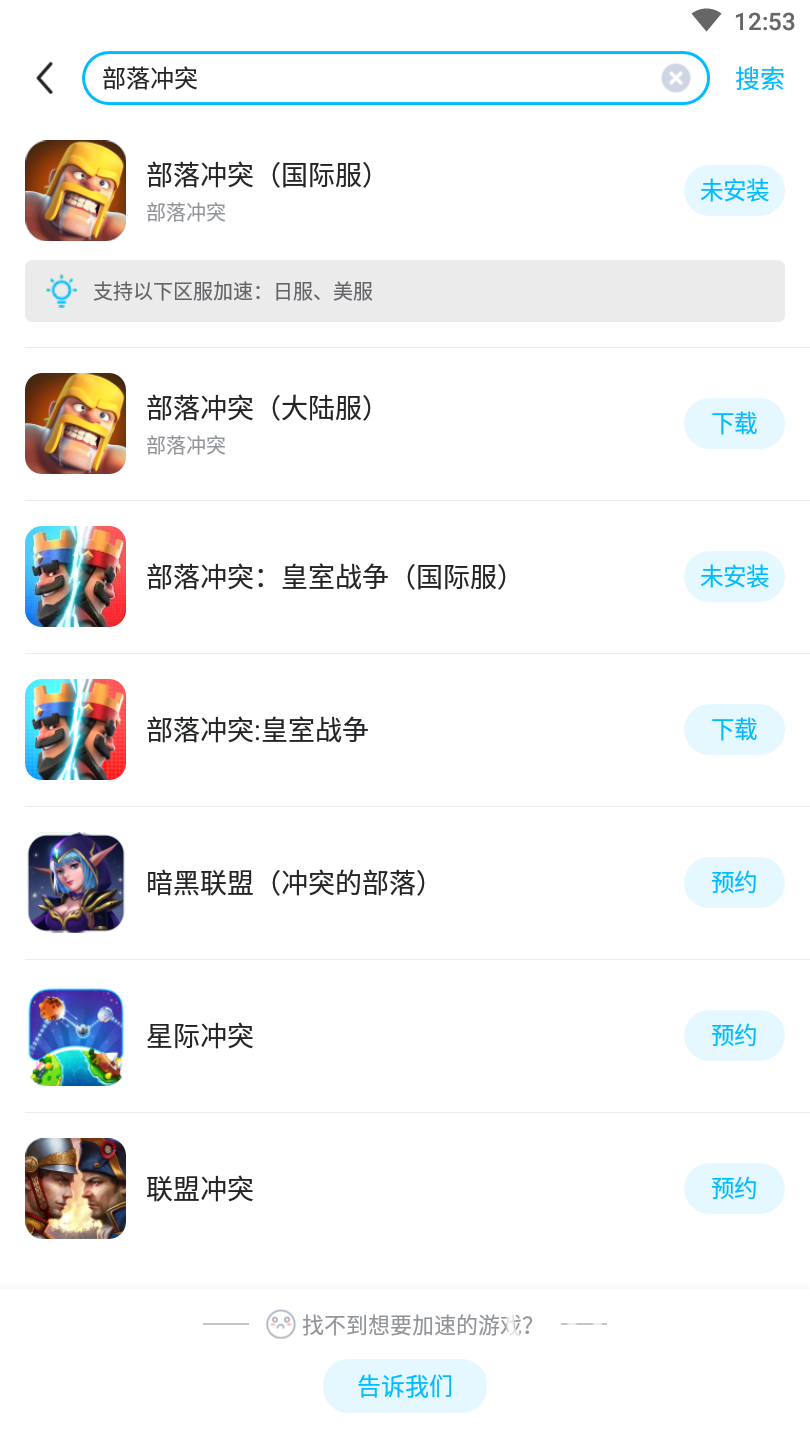Tap 未安装 for 部落冲突：皇室战争（国际服）
Viewport: 810px width, 1440px height.
click(x=734, y=577)
